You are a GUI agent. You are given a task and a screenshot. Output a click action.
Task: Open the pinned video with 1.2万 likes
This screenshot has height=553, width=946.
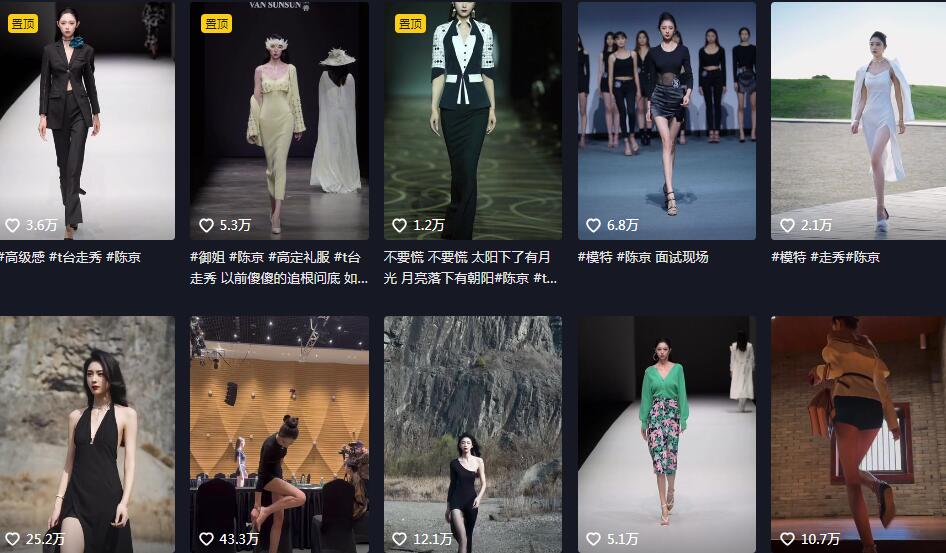pyautogui.click(x=472, y=120)
